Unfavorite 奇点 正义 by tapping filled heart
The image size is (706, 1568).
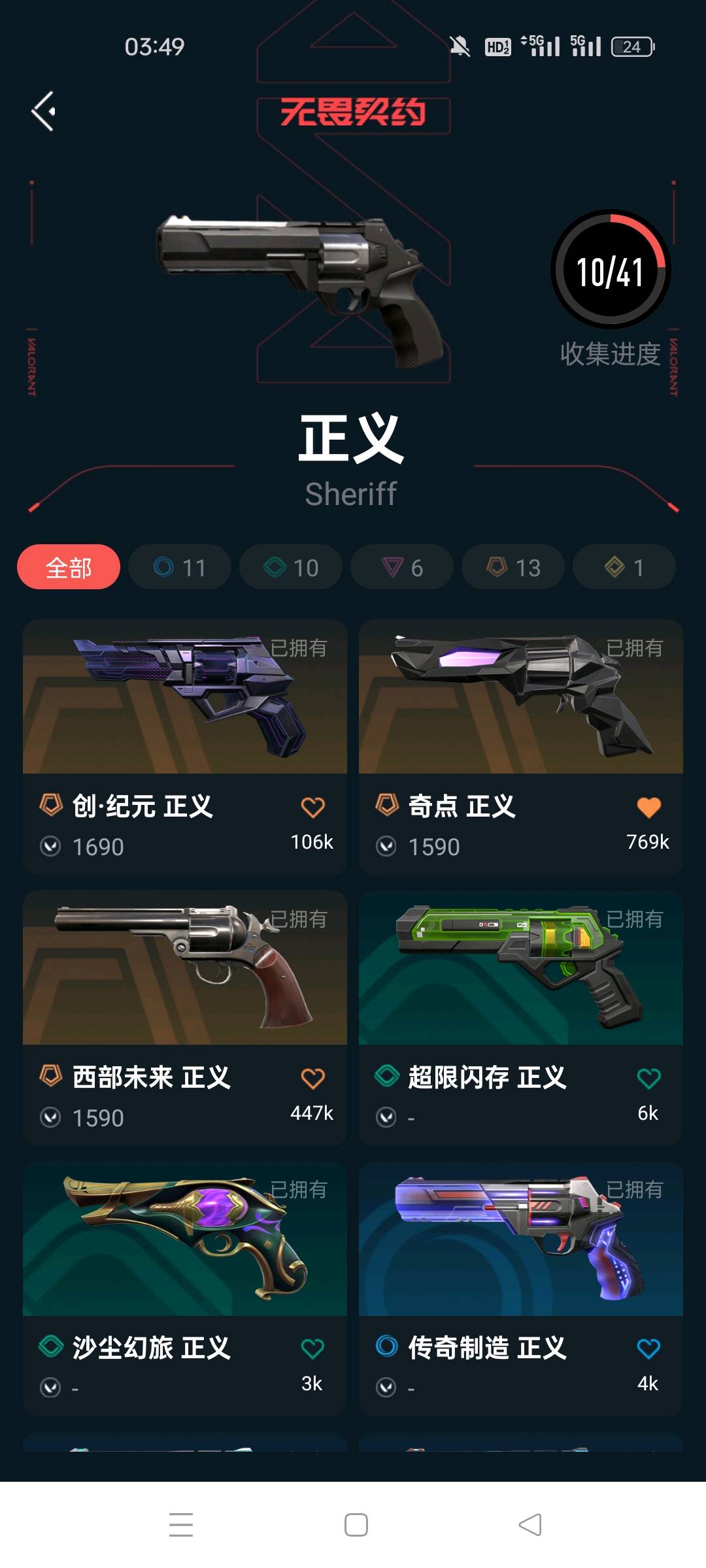pyautogui.click(x=649, y=808)
